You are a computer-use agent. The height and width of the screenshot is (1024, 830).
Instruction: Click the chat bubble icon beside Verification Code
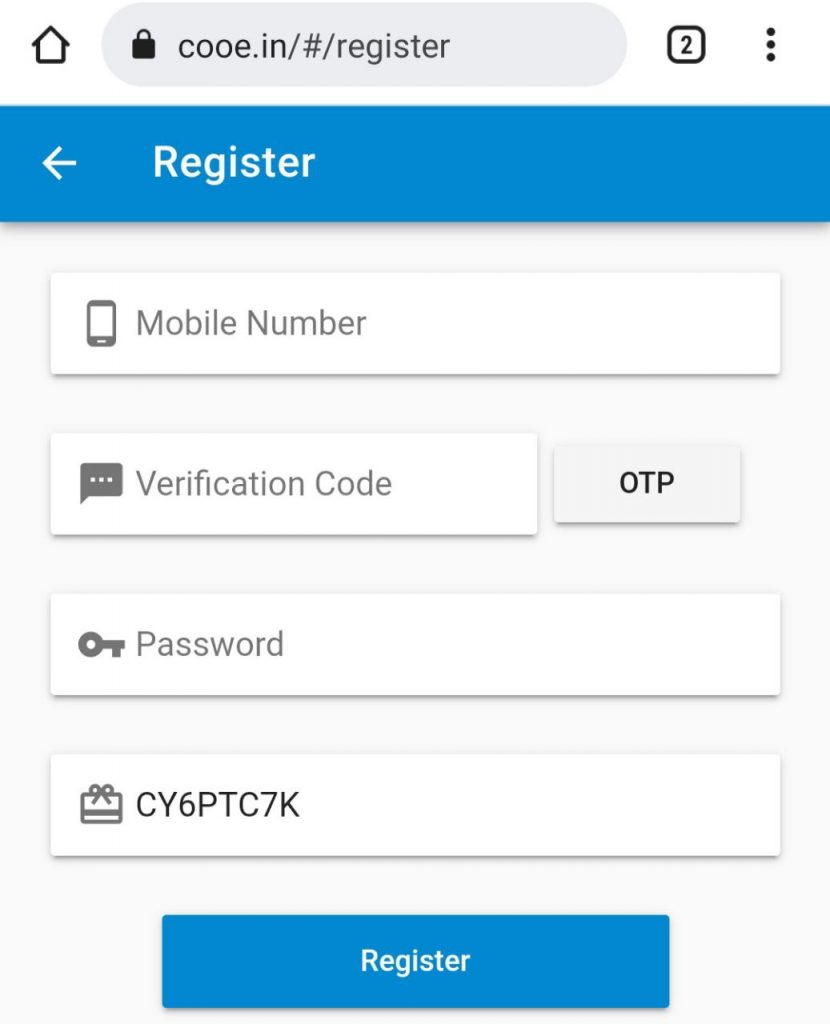(100, 483)
